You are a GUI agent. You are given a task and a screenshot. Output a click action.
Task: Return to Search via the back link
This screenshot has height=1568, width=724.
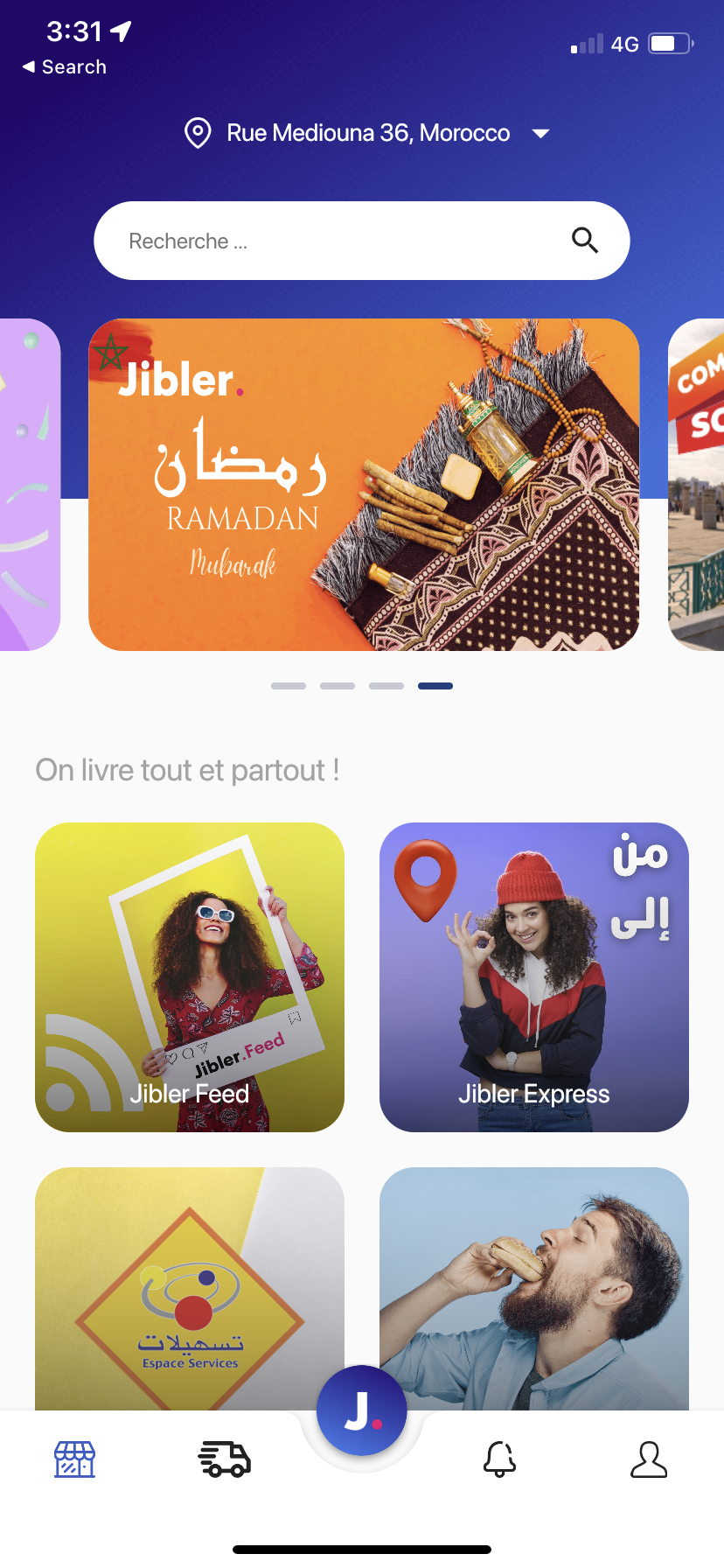coord(65,66)
